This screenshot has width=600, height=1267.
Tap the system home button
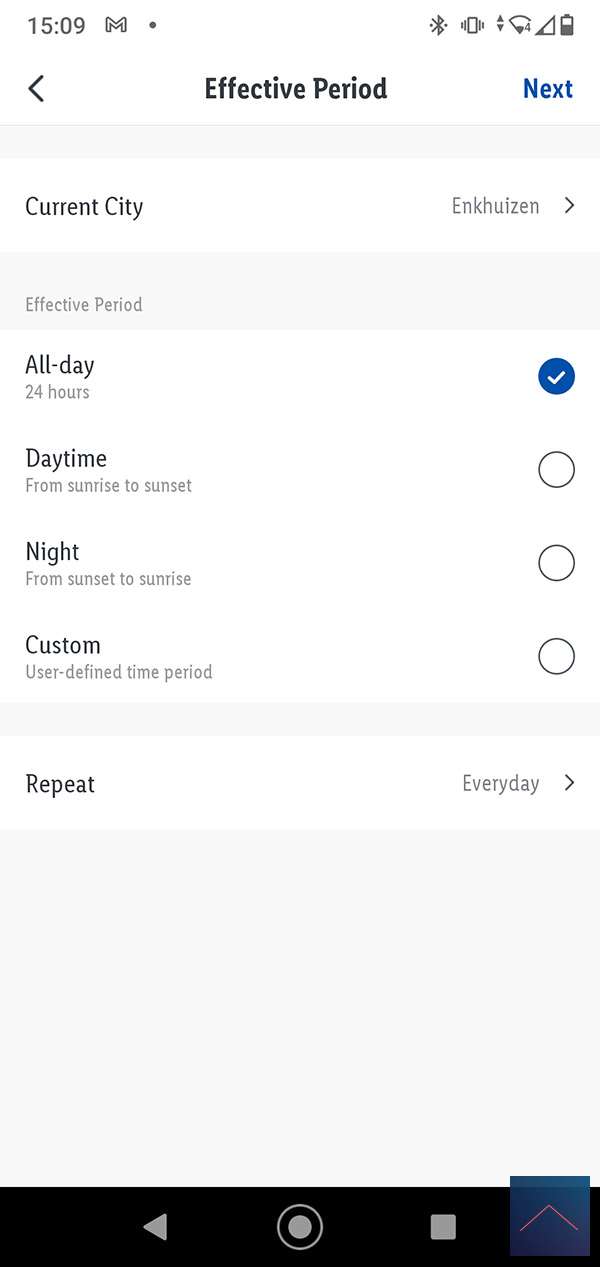[x=299, y=1226]
